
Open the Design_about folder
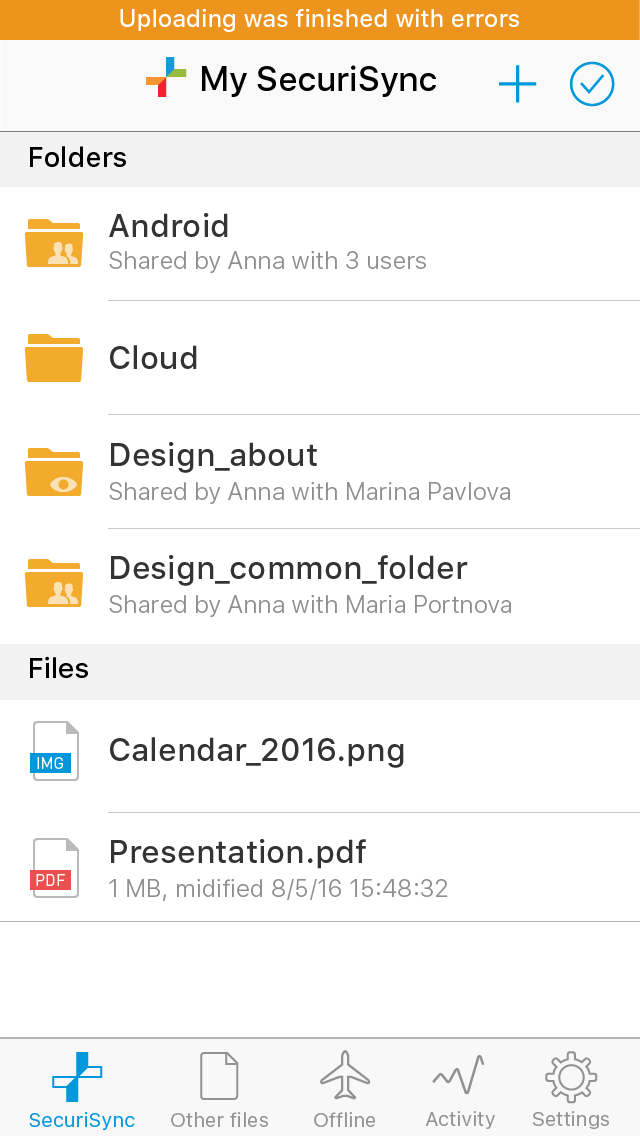pos(320,472)
